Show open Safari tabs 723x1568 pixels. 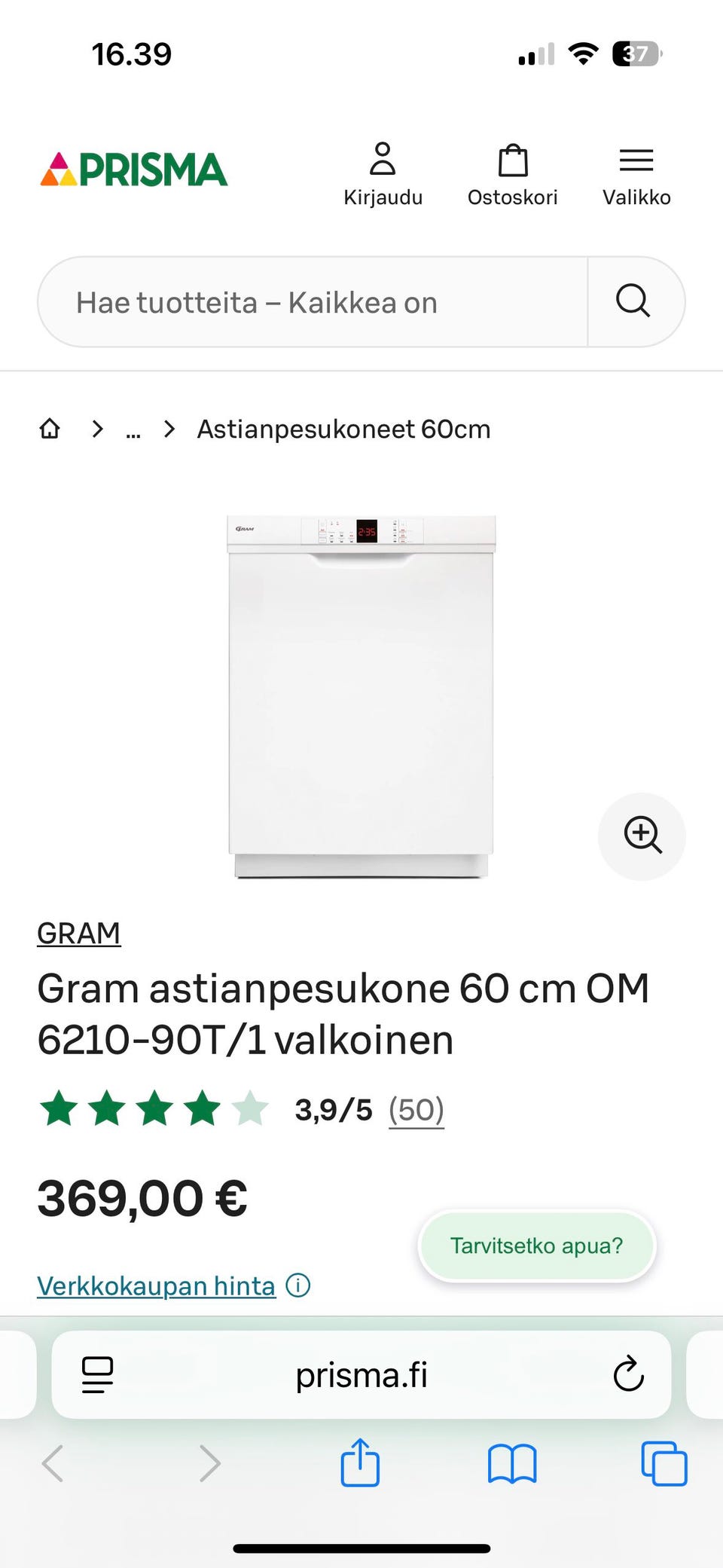(x=664, y=1464)
